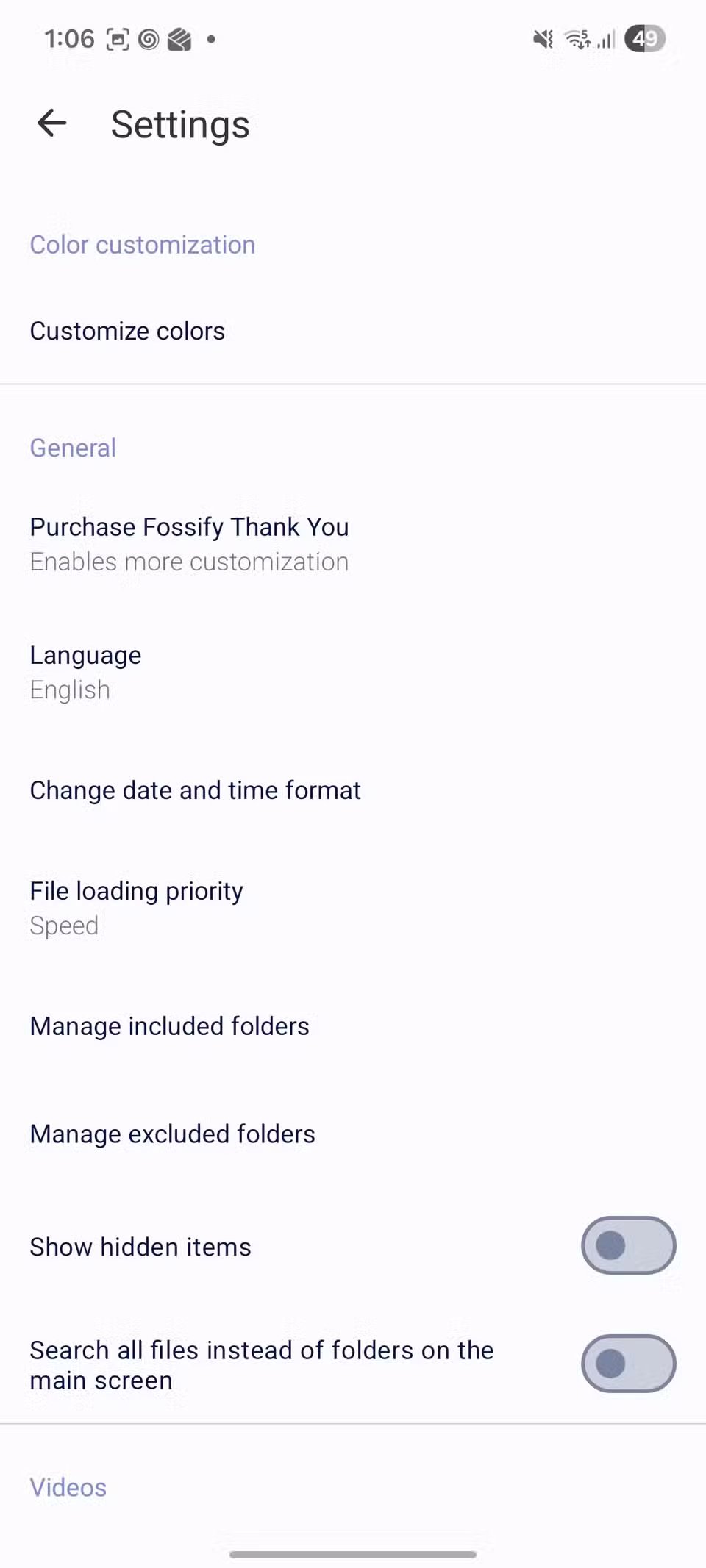
Task: Open Change date and time format options
Action: 195,790
